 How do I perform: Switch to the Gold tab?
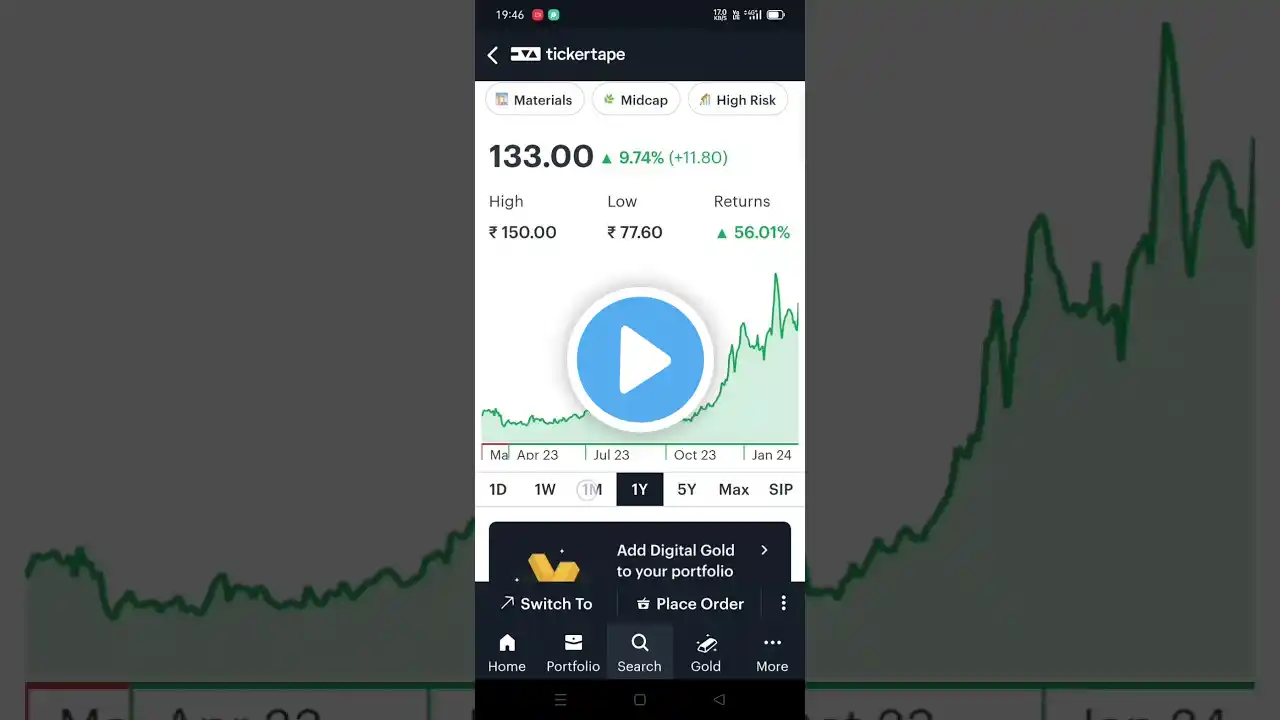coord(705,652)
